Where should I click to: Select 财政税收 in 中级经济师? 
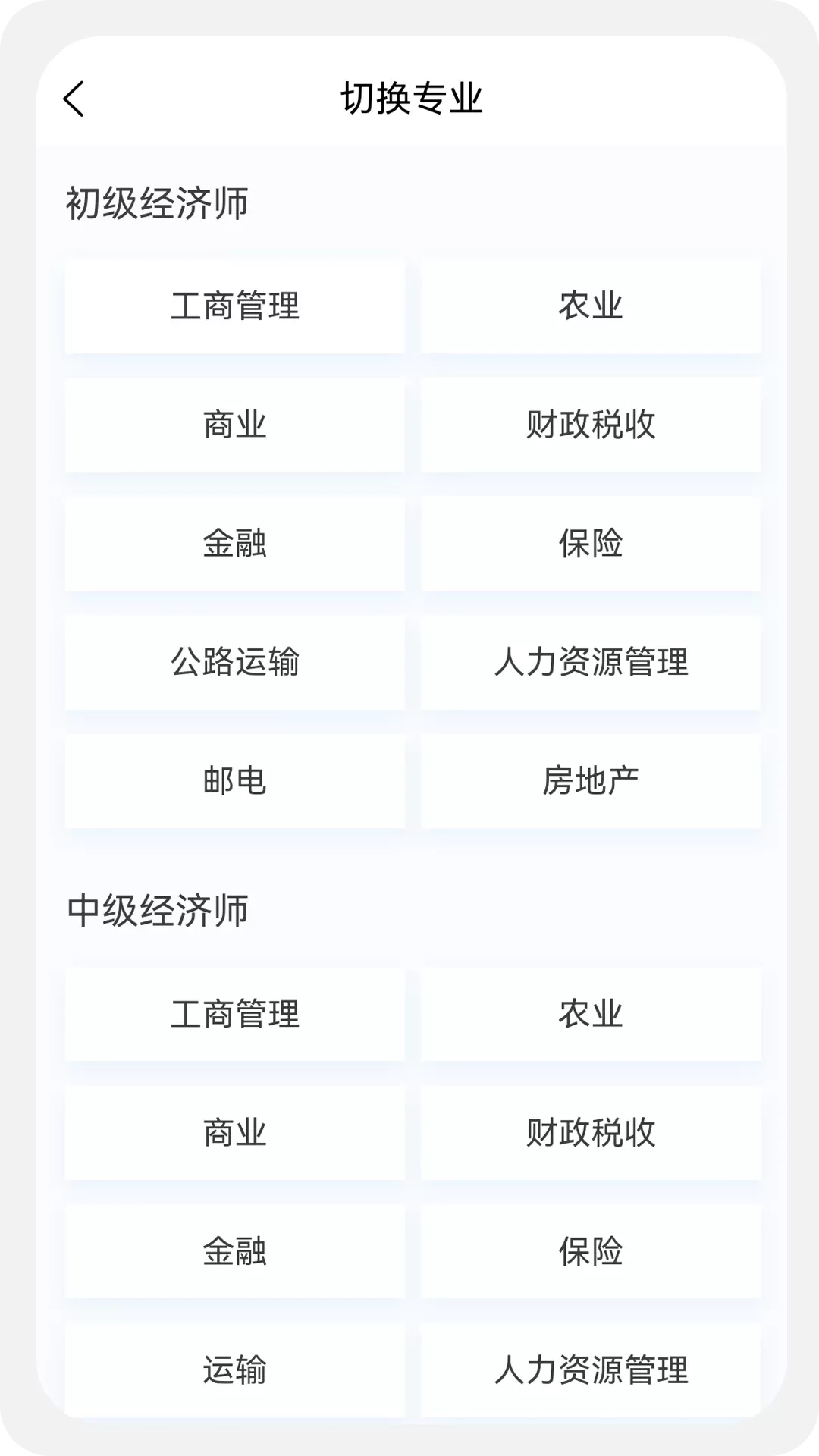(591, 1133)
